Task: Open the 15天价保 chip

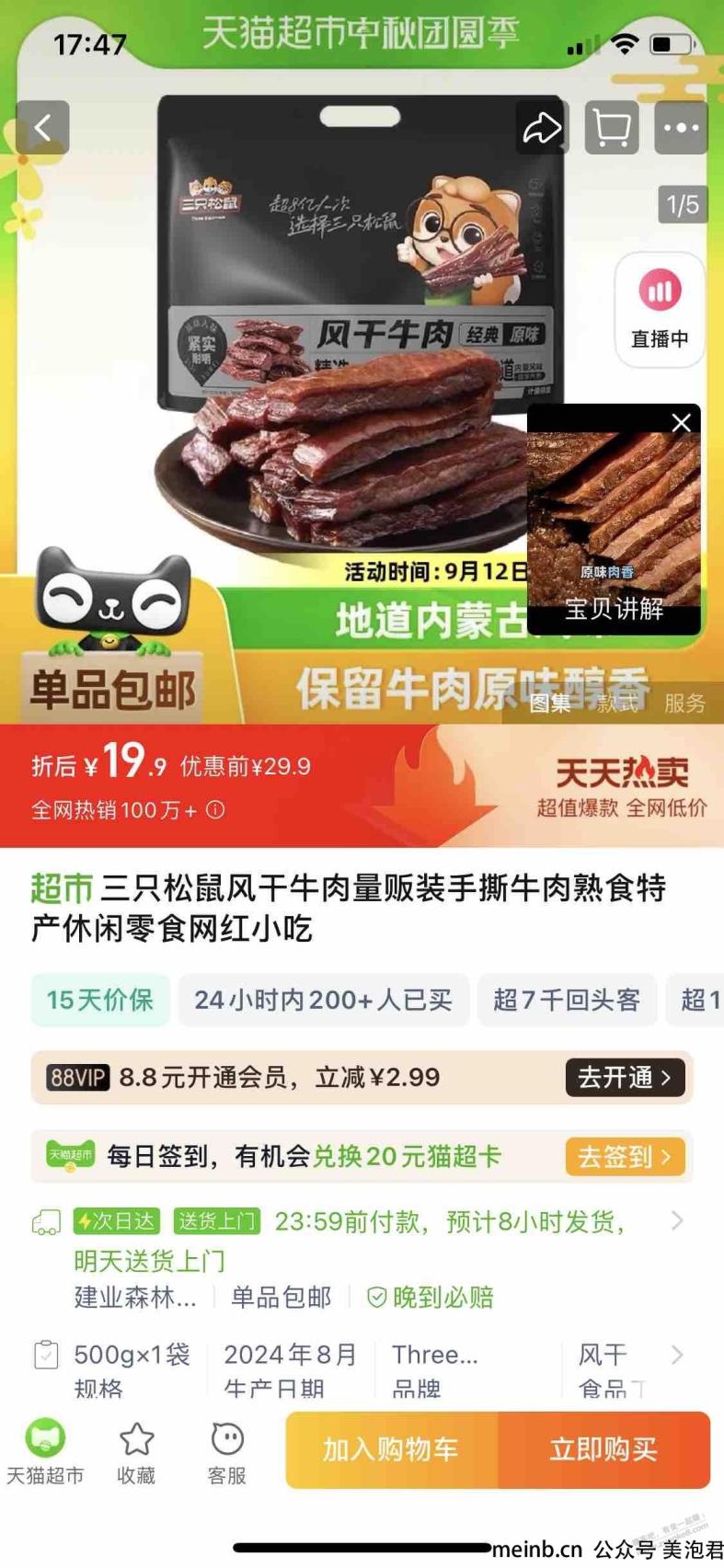Action: pos(100,1000)
